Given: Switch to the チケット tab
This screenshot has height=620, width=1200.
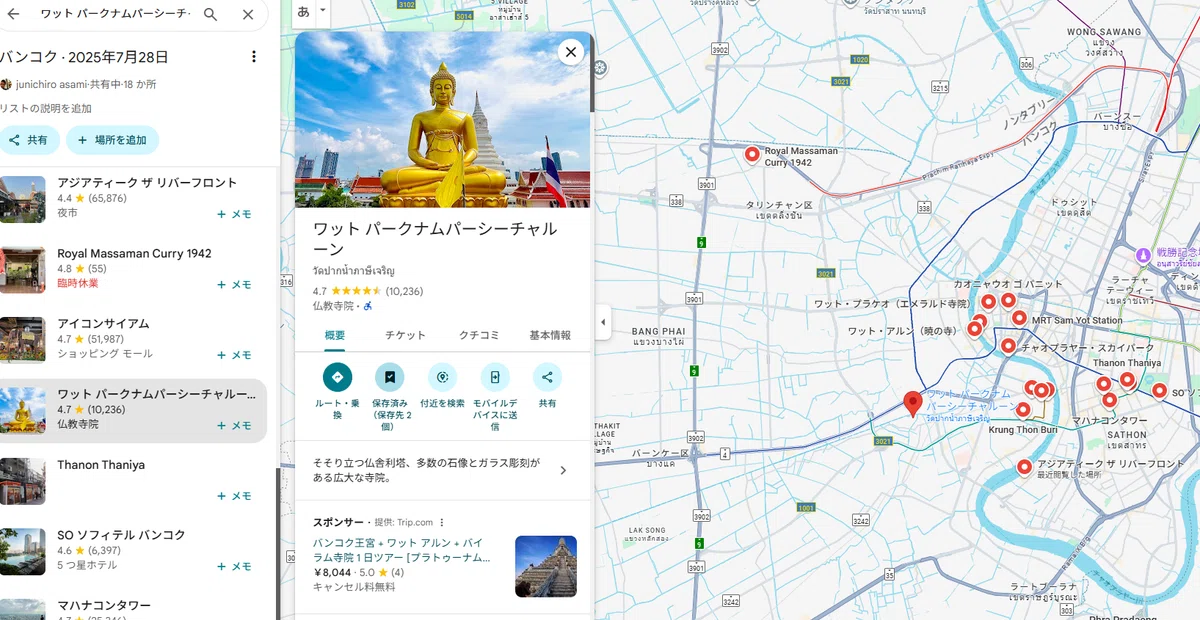Looking at the screenshot, I should [406, 335].
